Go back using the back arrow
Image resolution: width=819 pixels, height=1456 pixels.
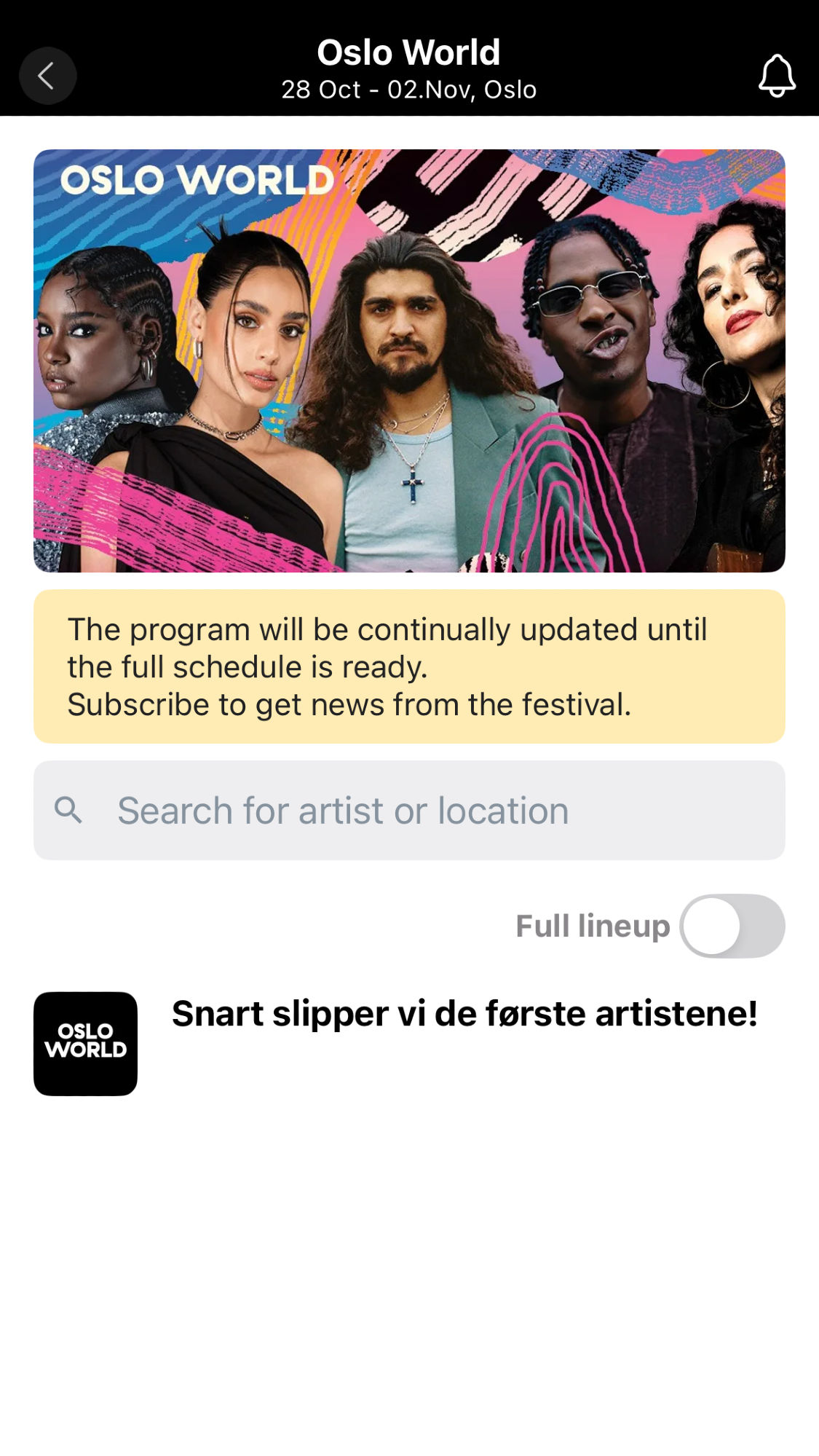coord(47,76)
